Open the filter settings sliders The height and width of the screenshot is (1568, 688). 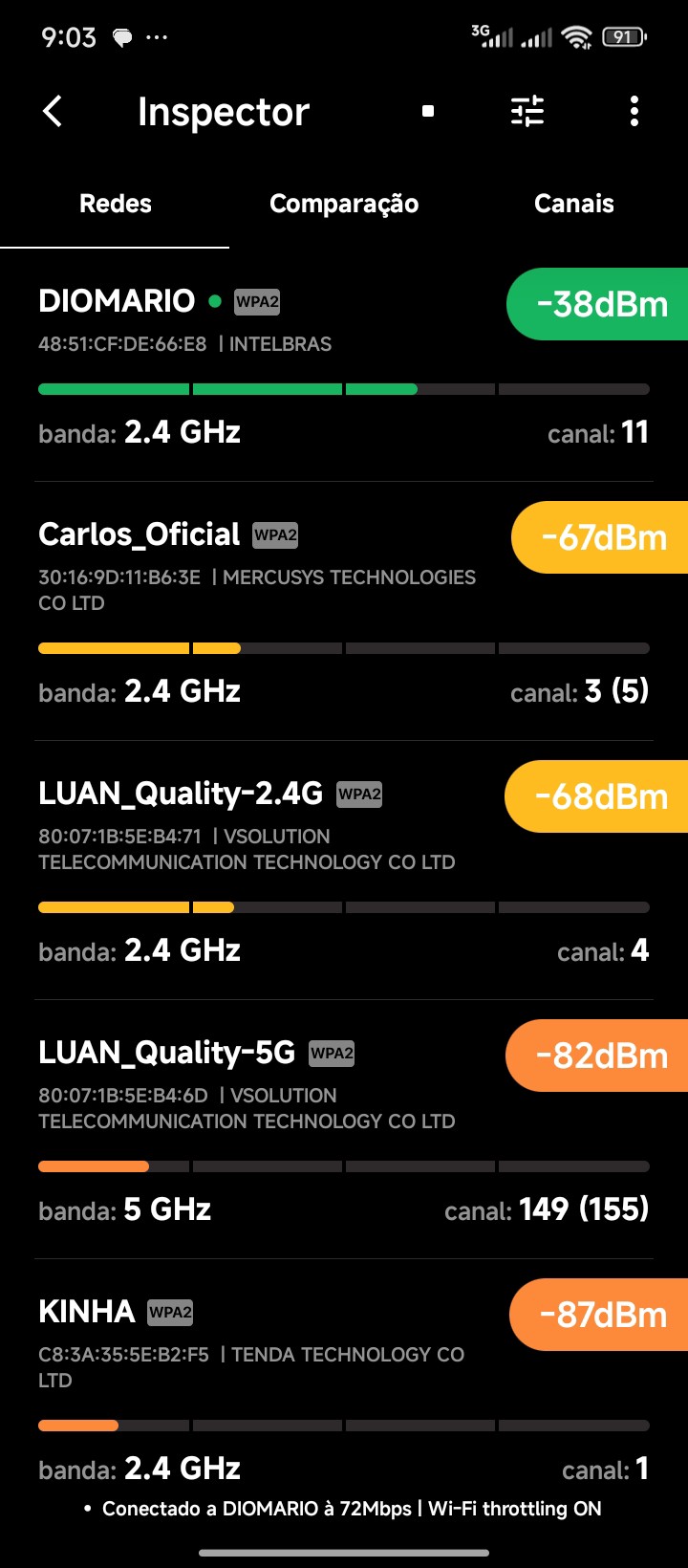pos(527,112)
